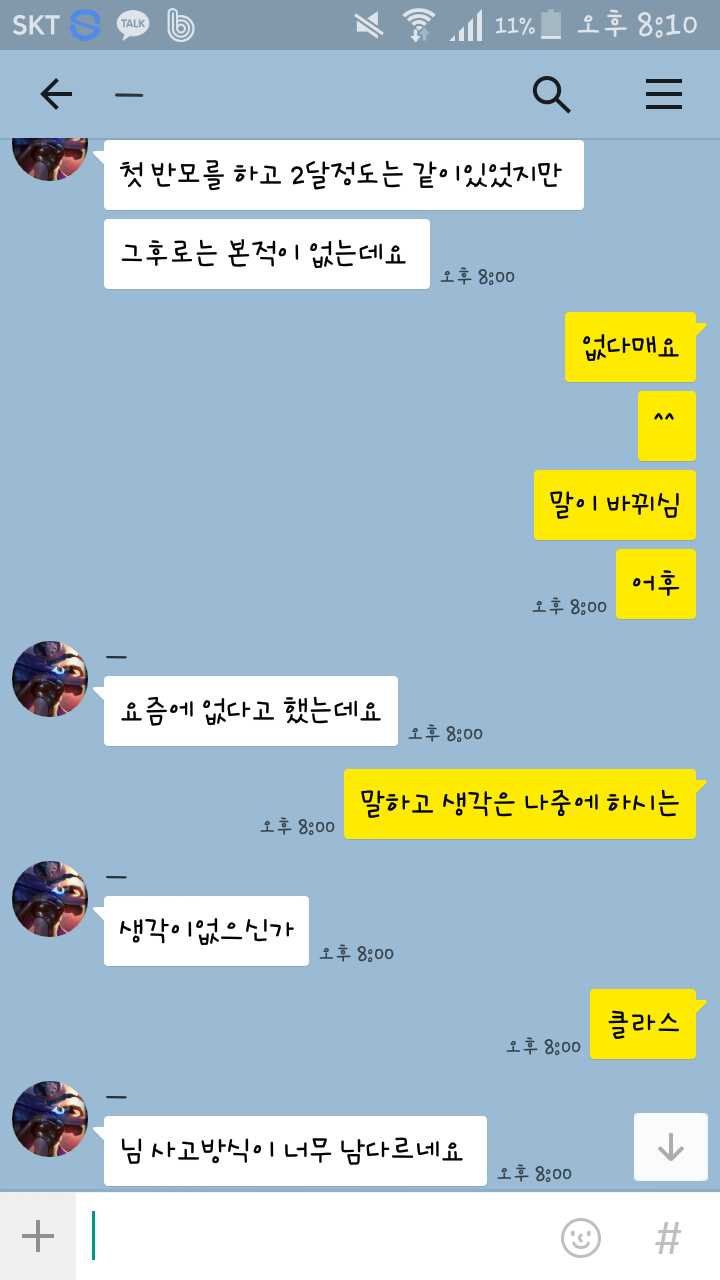Search within this conversation

tap(551, 95)
